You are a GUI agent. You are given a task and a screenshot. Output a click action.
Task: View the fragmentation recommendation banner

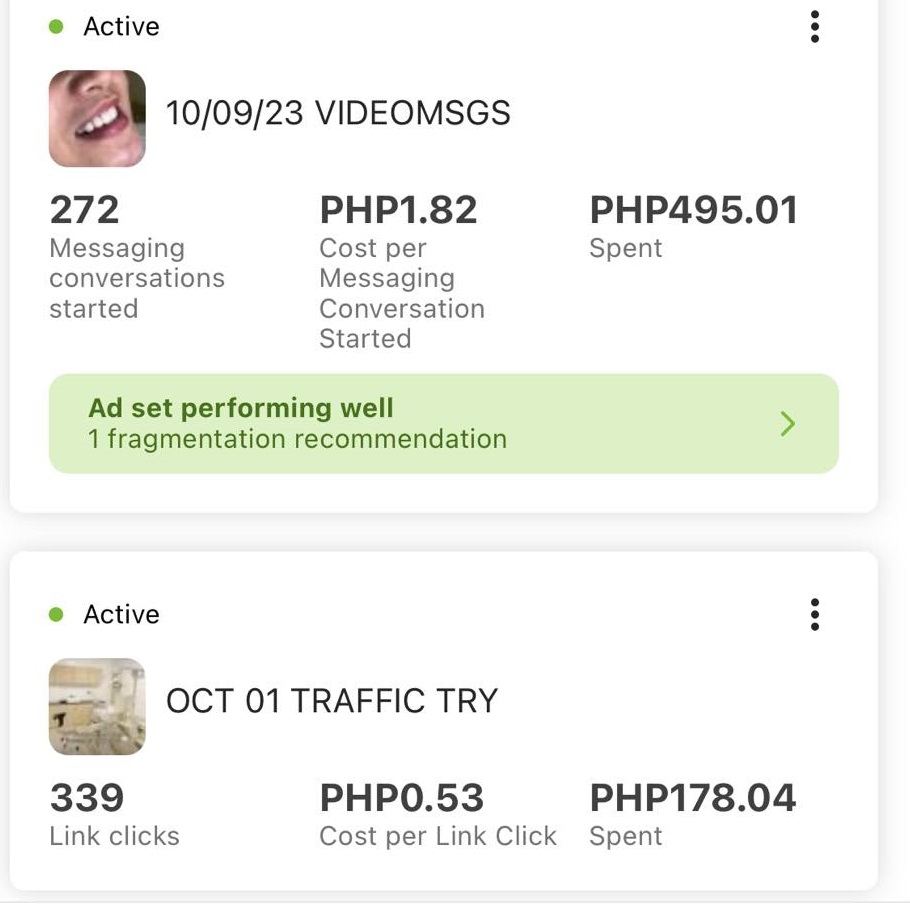tap(443, 424)
